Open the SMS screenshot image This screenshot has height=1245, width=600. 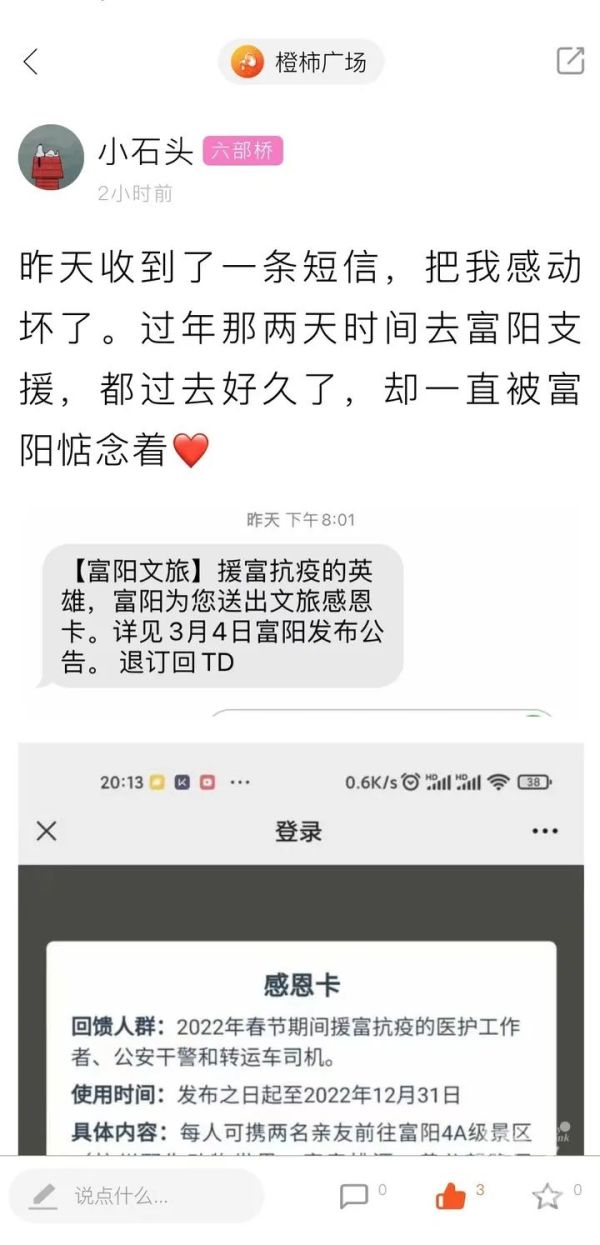[300, 612]
